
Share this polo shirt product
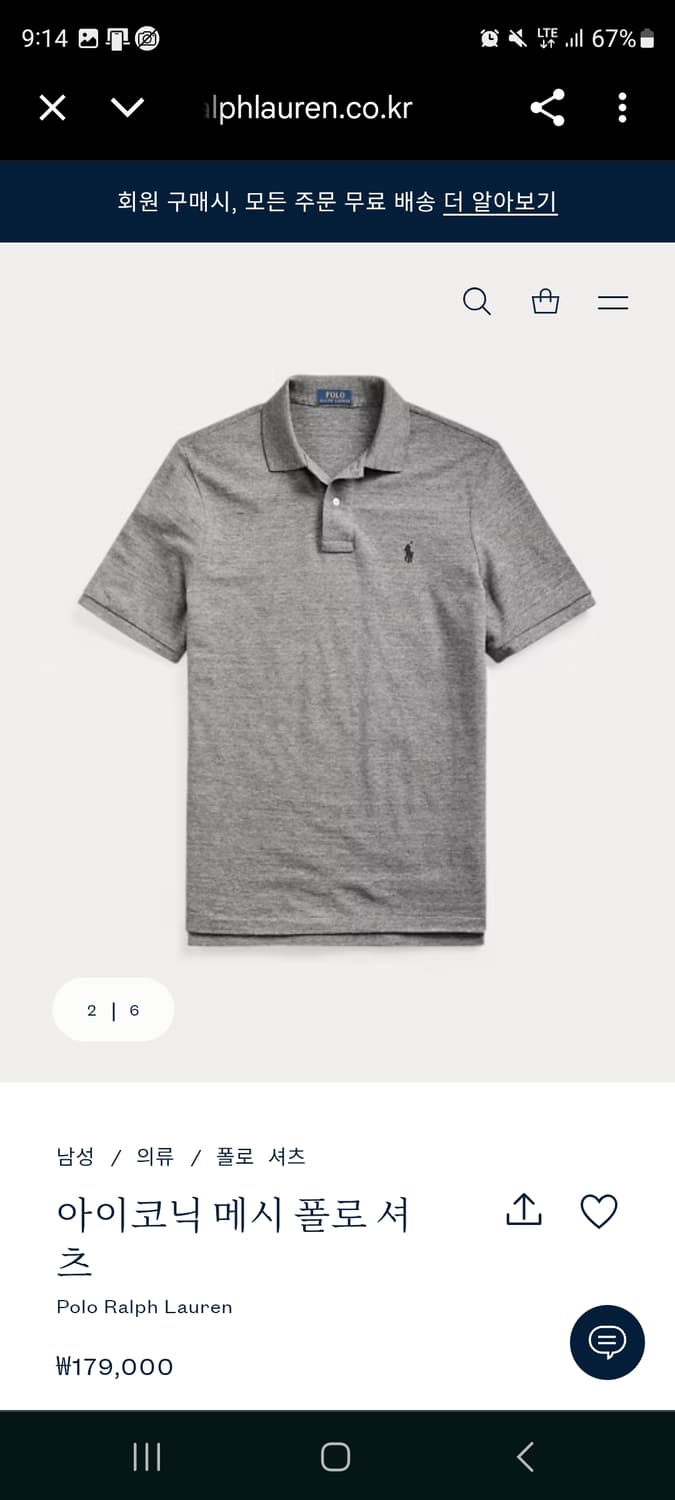click(524, 1211)
